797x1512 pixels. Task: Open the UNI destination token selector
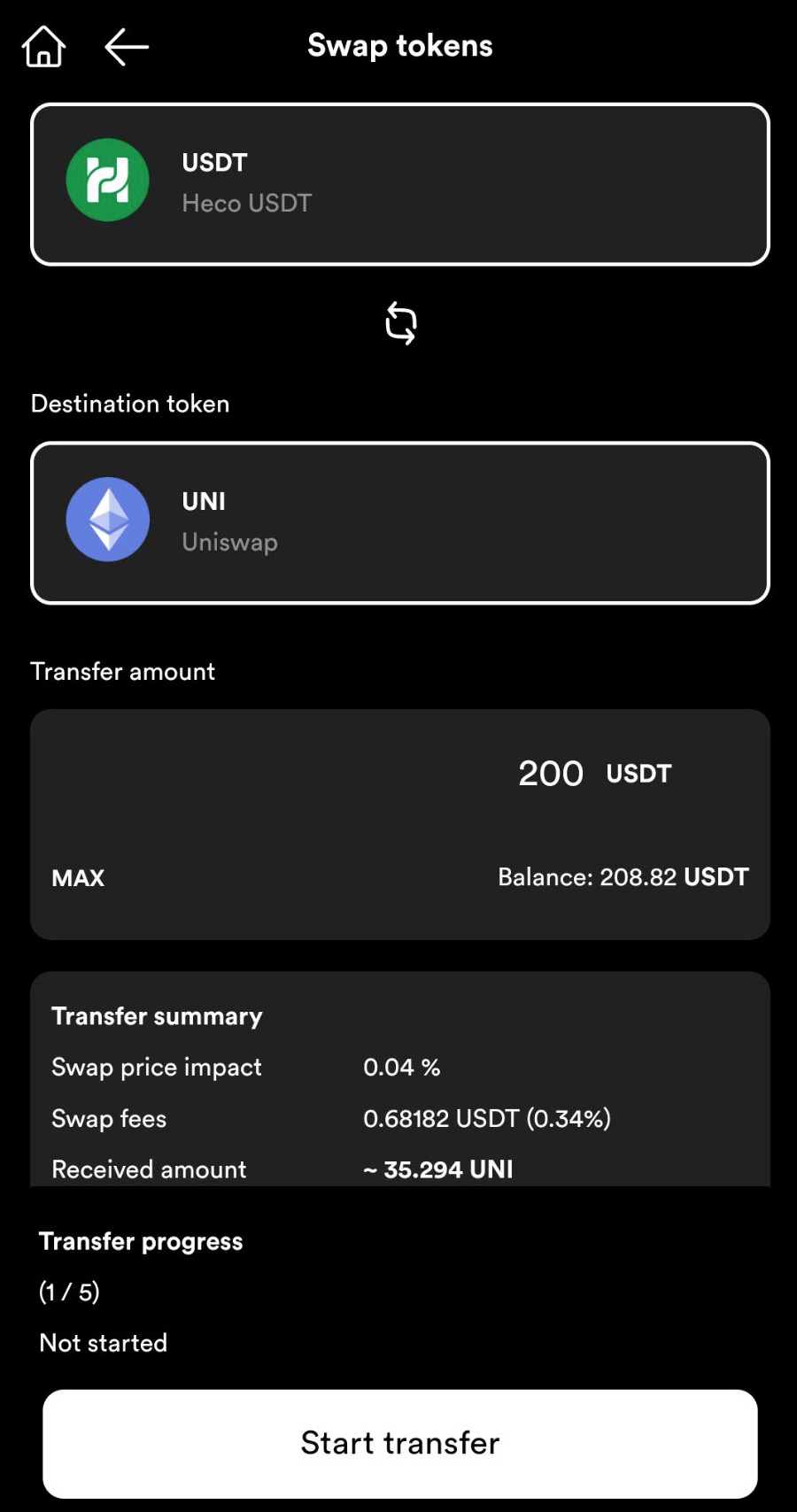point(399,523)
